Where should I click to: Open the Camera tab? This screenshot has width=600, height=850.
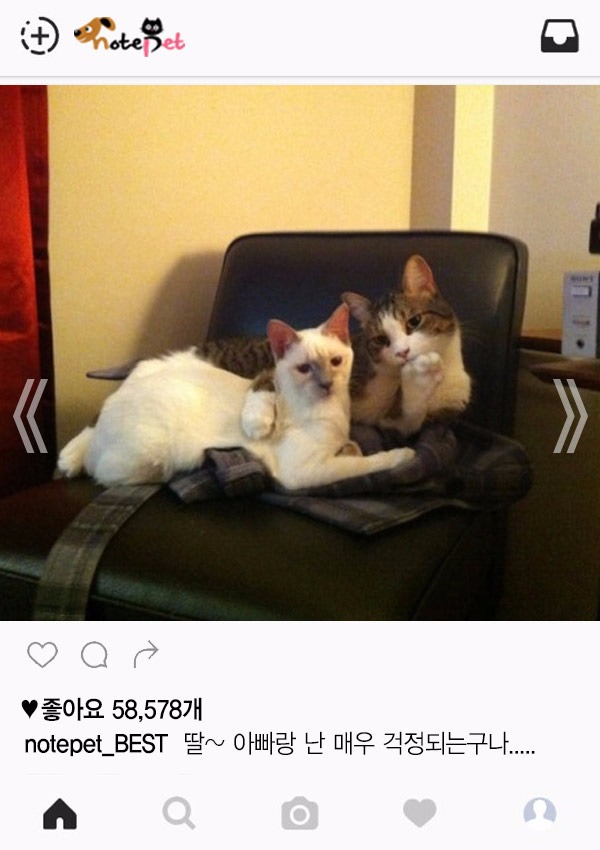coord(299,814)
